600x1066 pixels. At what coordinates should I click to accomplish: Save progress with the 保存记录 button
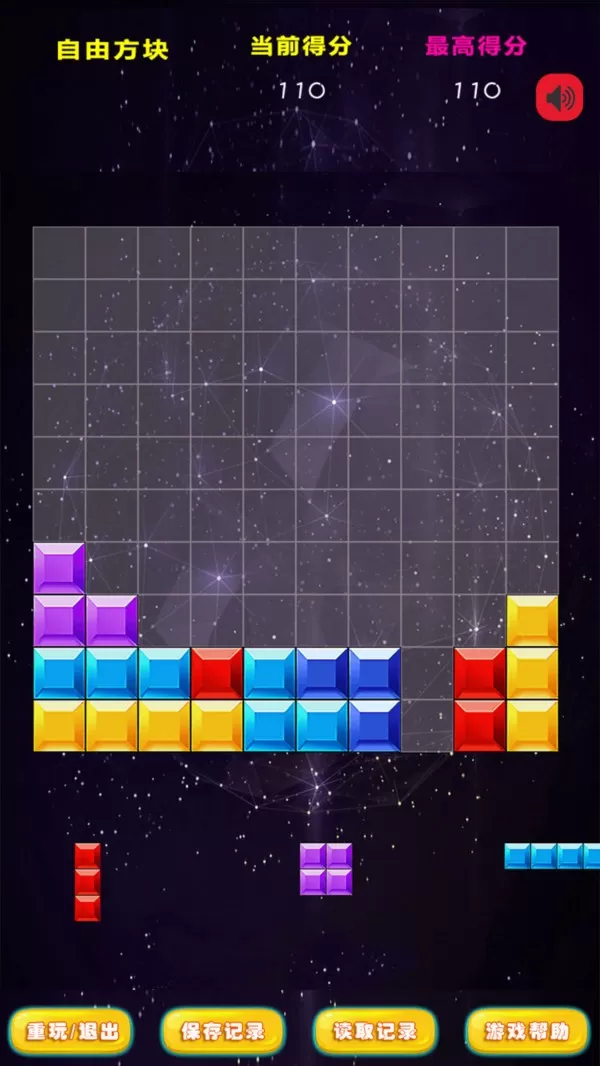(223, 1030)
